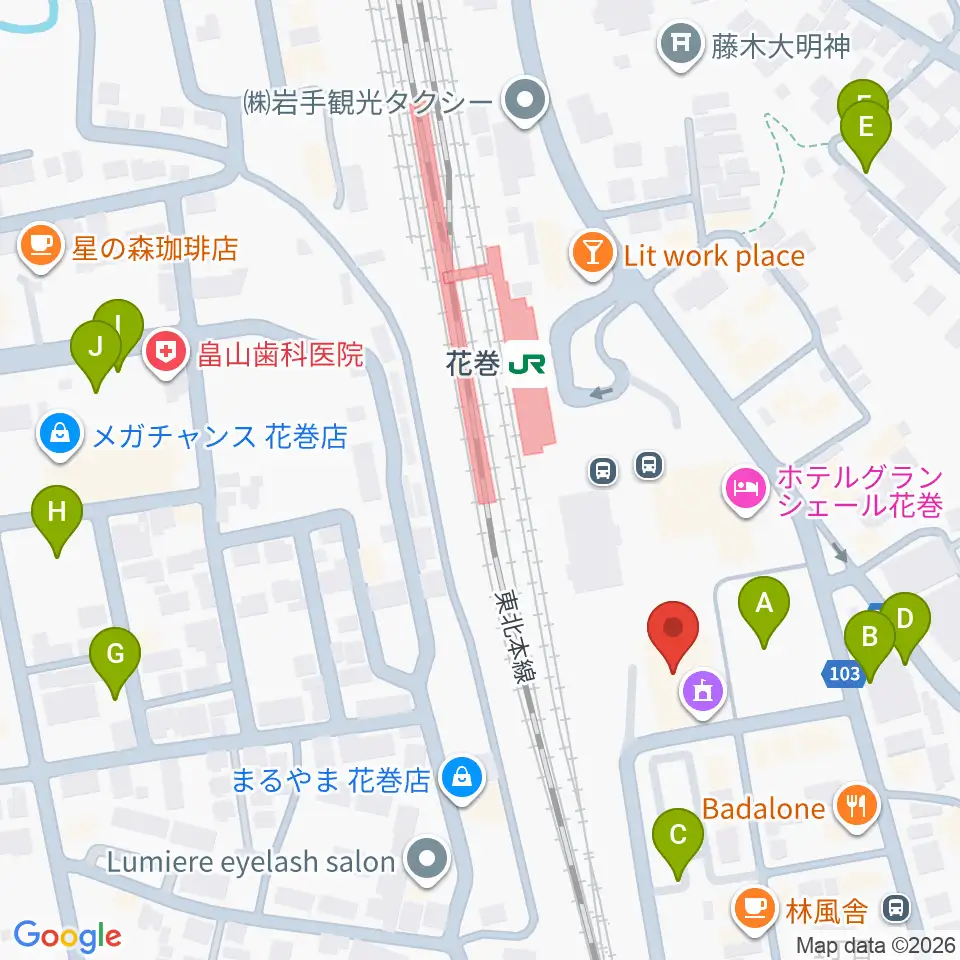Tap the Lit work place bar pin
This screenshot has width=960, height=960.
tap(592, 255)
